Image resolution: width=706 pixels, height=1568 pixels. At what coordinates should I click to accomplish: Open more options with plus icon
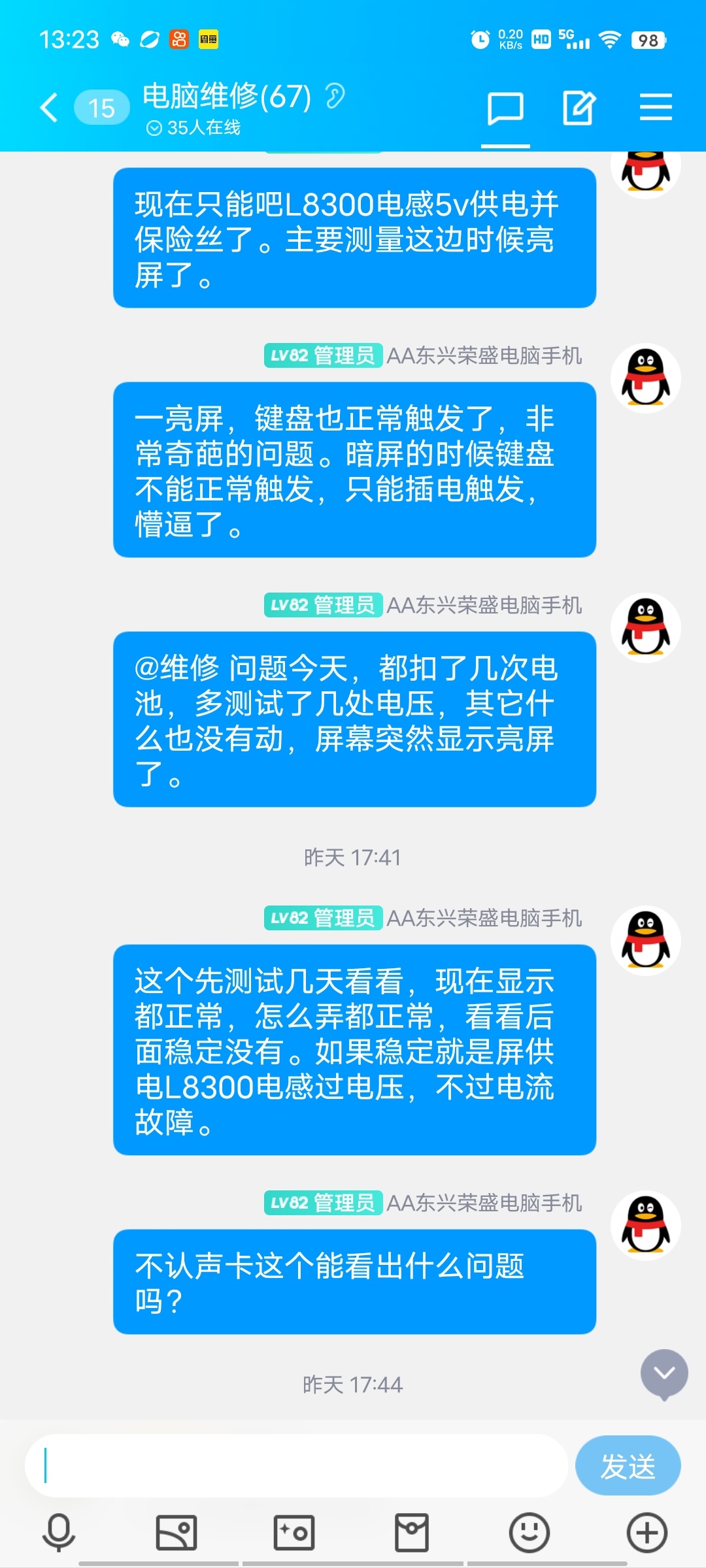[x=647, y=1532]
